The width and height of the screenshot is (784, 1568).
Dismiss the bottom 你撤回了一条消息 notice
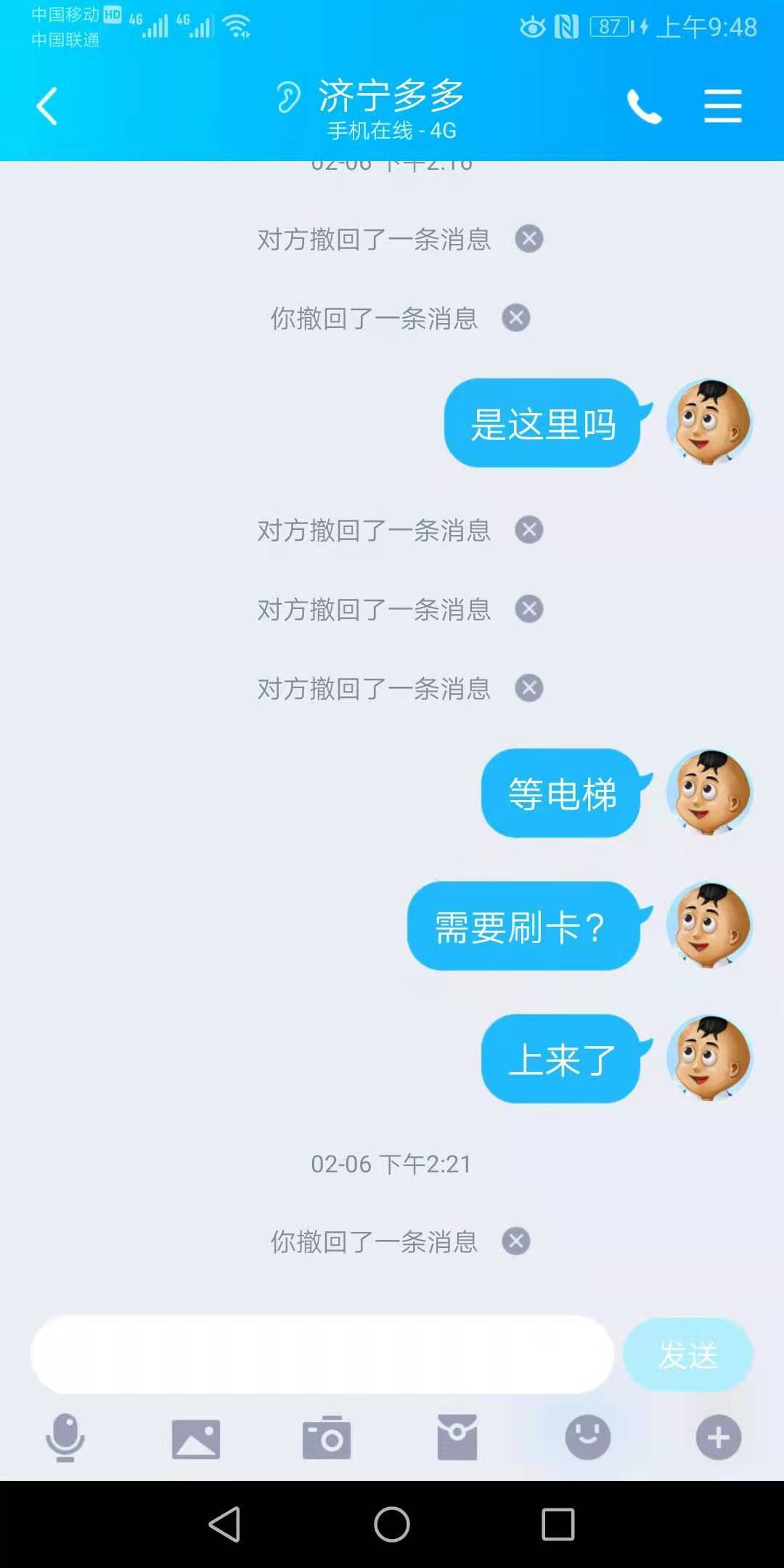(516, 1241)
